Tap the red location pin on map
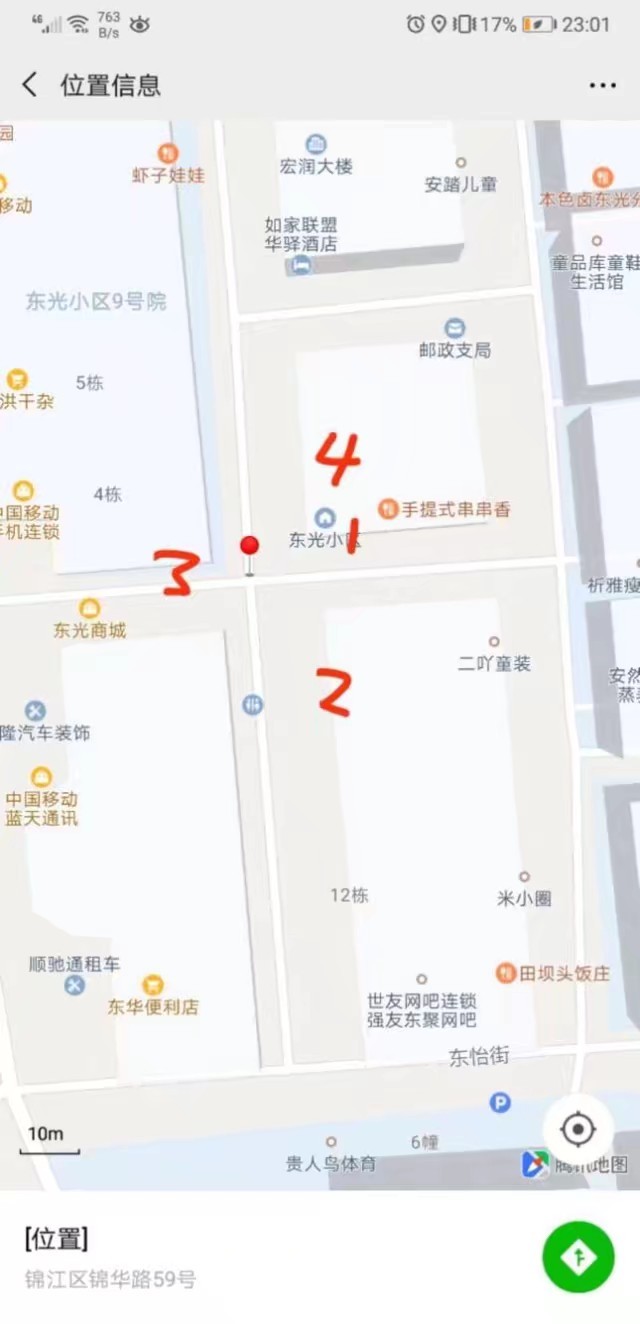Image resolution: width=640 pixels, height=1324 pixels. [x=250, y=547]
